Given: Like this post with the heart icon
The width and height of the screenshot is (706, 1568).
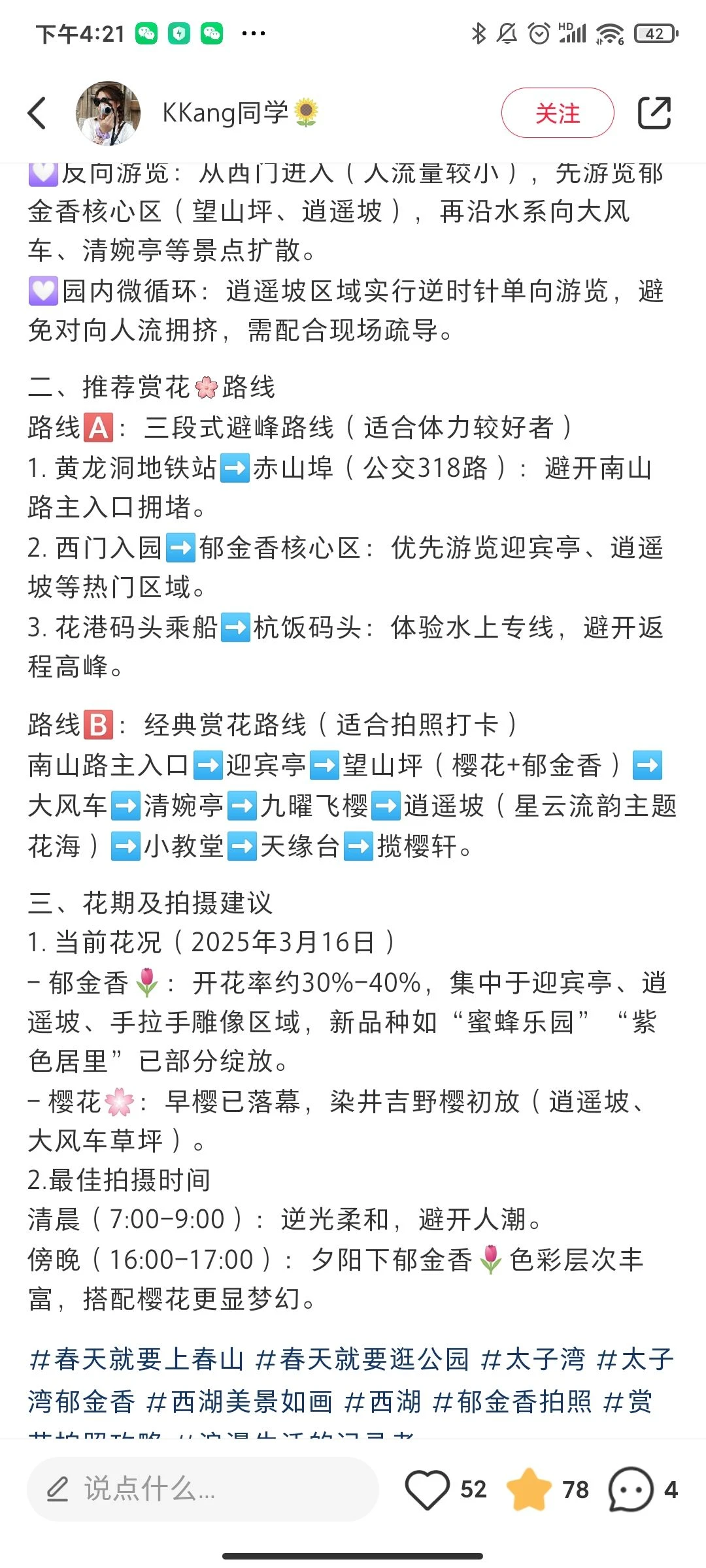Looking at the screenshot, I should pyautogui.click(x=428, y=1490).
